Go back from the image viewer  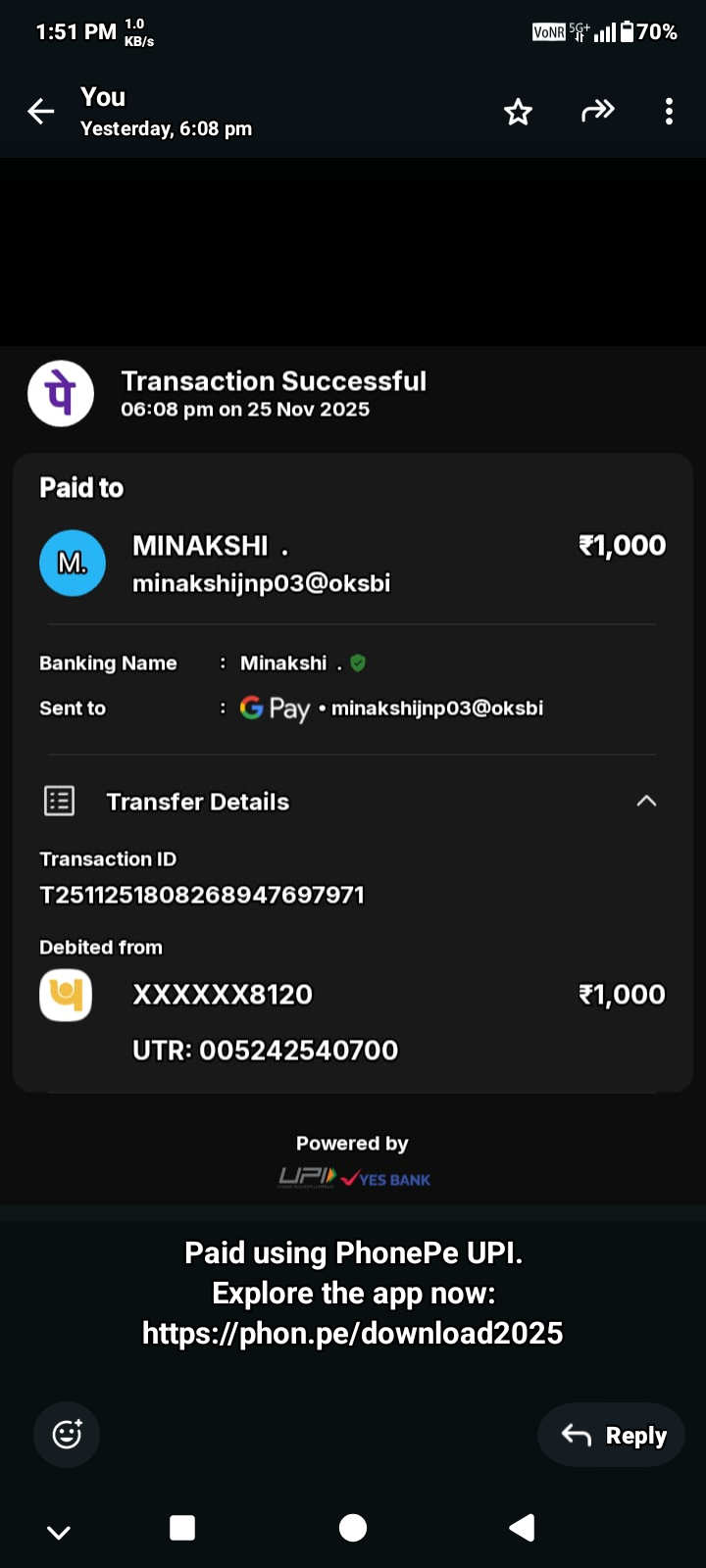tap(41, 112)
